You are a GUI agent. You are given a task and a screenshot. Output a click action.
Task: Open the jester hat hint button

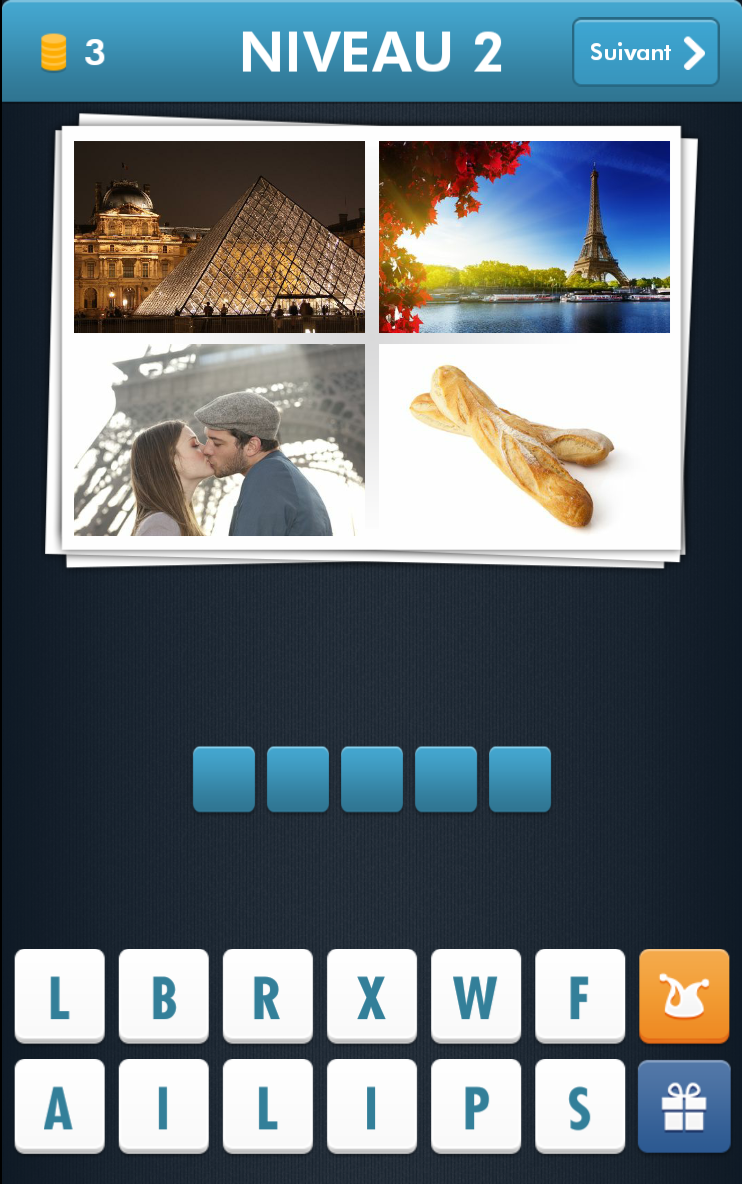[x=684, y=995]
